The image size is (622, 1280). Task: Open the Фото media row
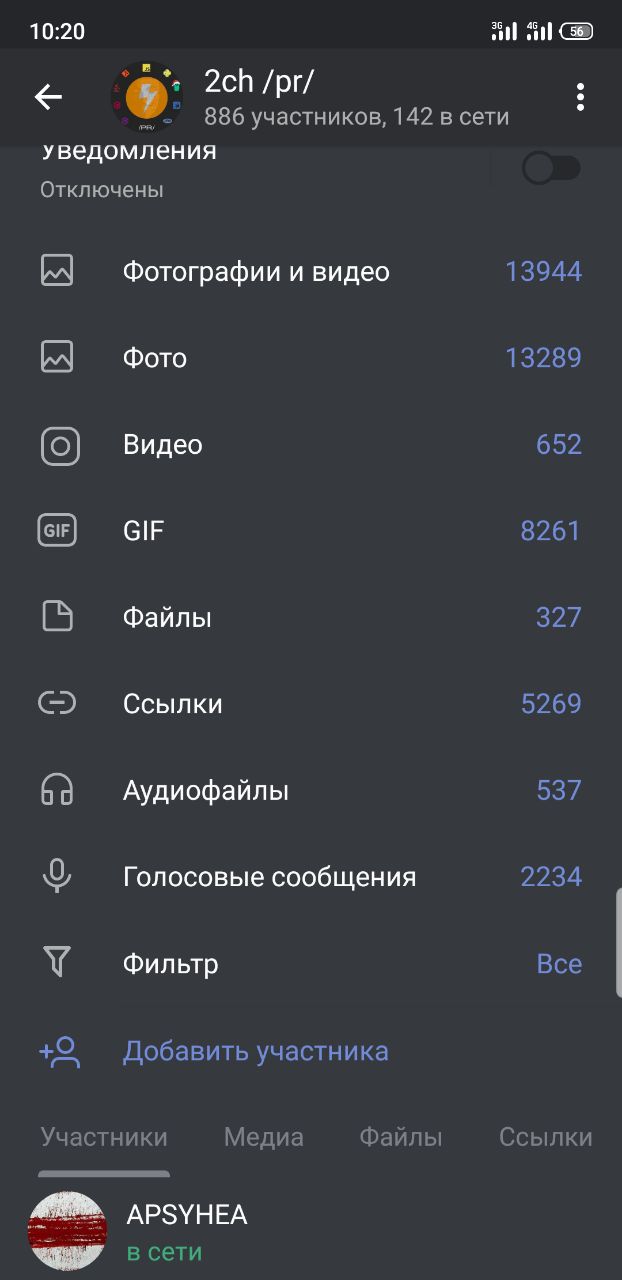click(311, 358)
